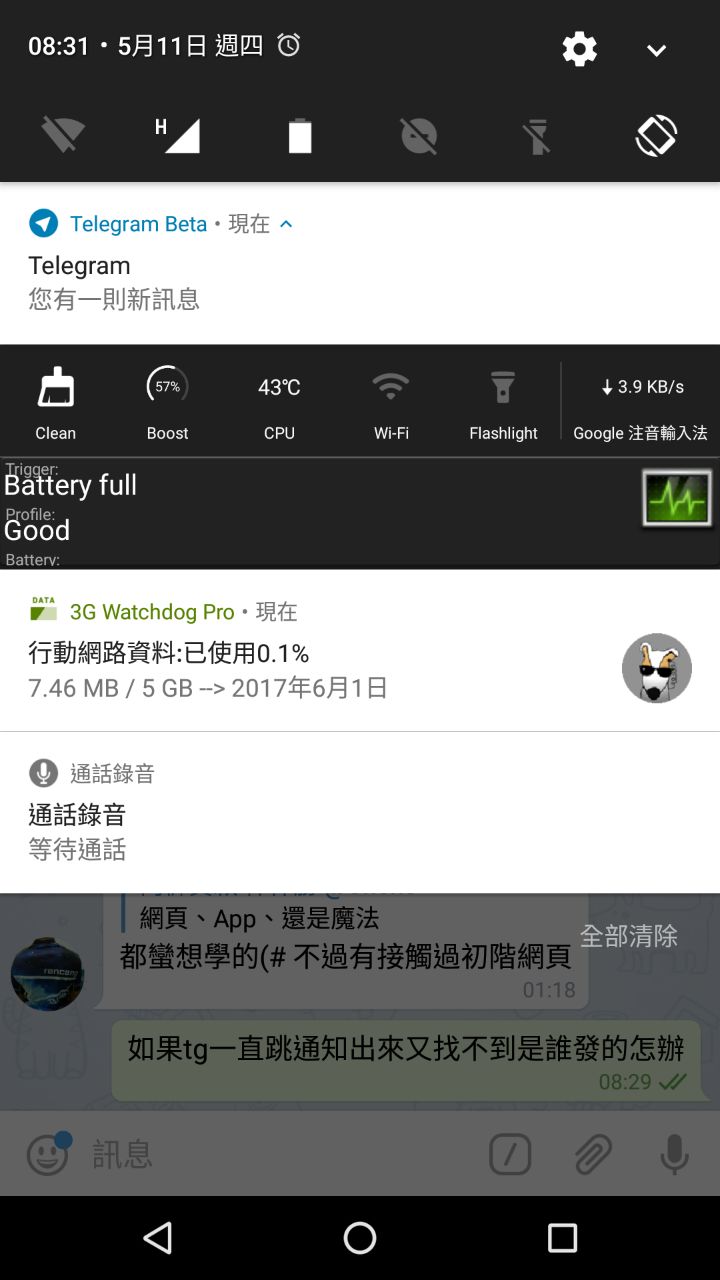The width and height of the screenshot is (720, 1280).
Task: Open the Telegram new message notification
Action: coord(300,282)
